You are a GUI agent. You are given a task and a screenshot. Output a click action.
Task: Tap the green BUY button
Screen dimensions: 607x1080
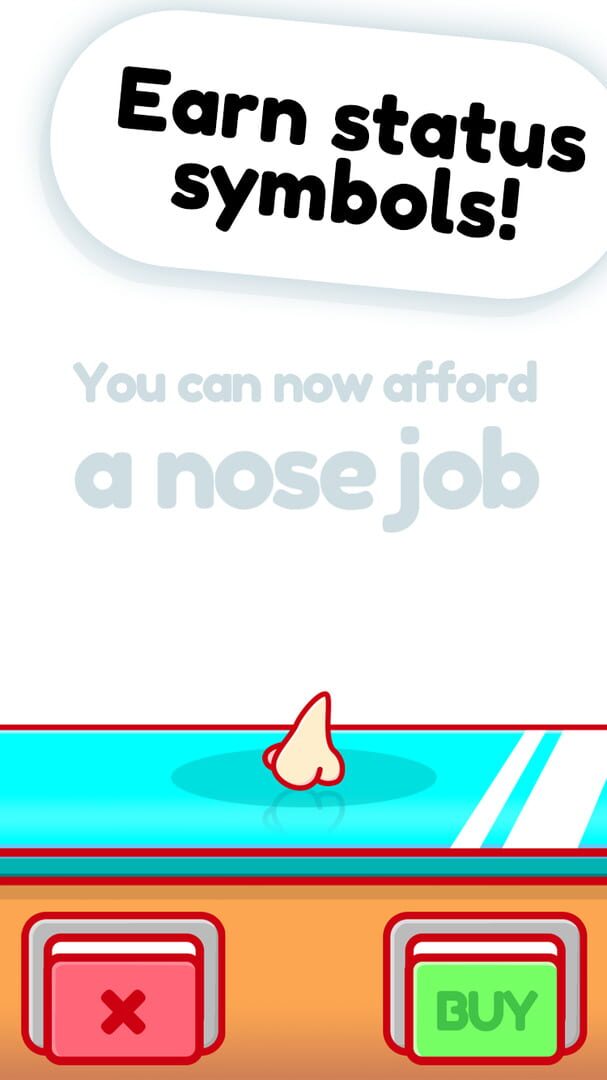[x=485, y=1010]
